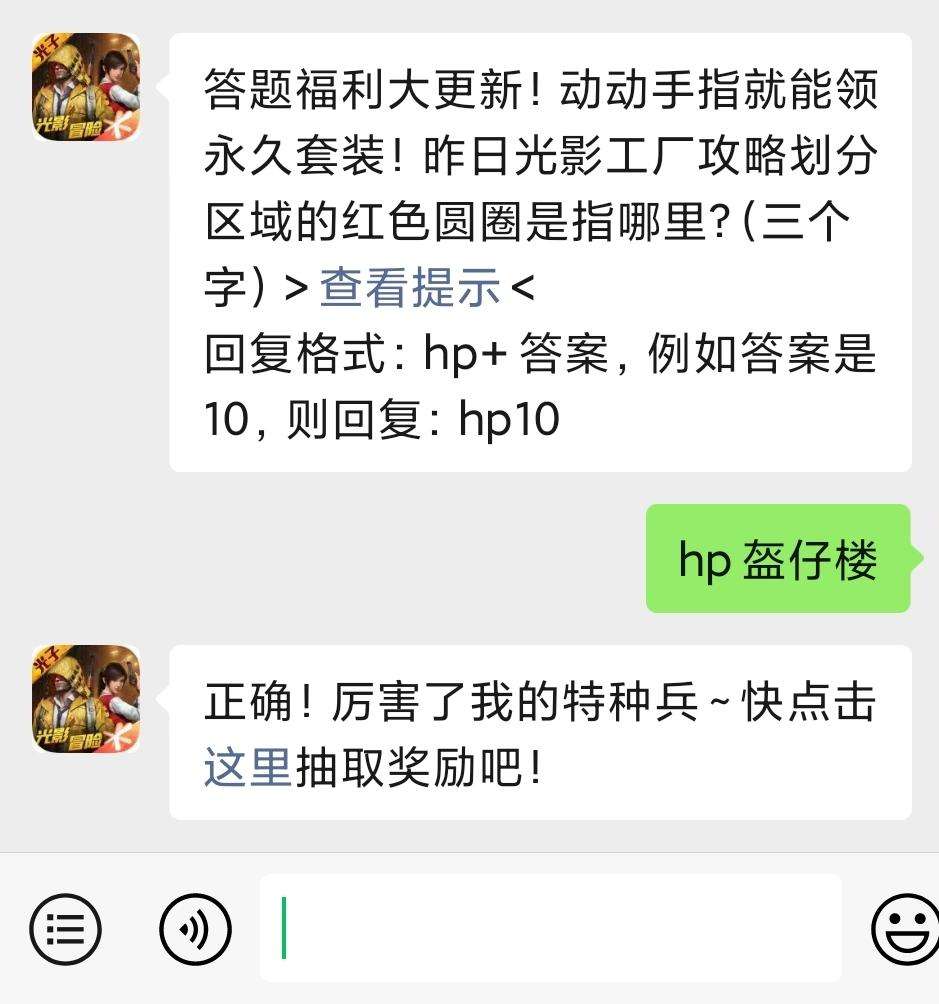The height and width of the screenshot is (1004, 939).
Task: Tap the 这里 link to draw rewards
Action: (x=248, y=769)
